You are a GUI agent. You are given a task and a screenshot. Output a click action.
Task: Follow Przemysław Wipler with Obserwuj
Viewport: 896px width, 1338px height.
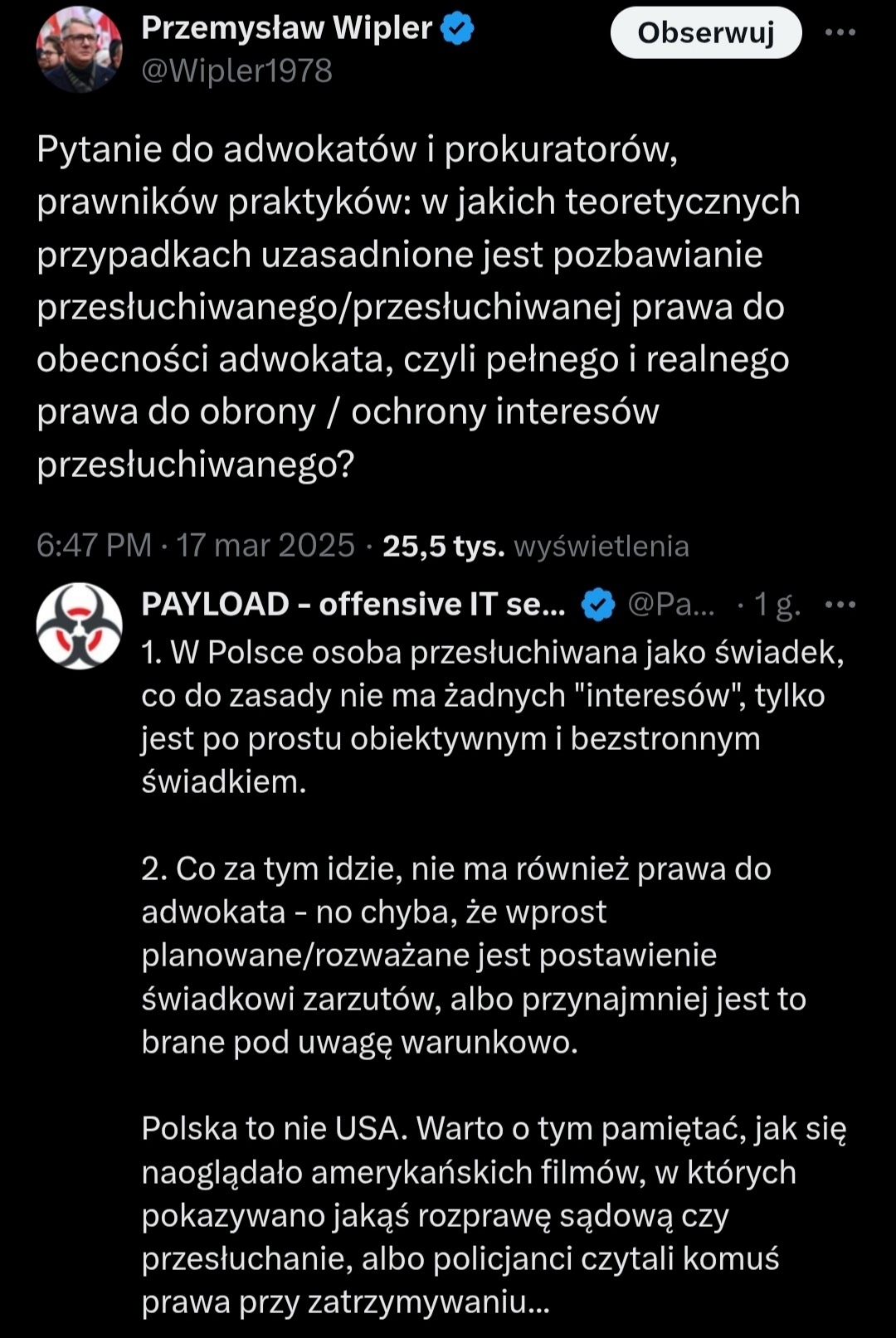(x=705, y=33)
